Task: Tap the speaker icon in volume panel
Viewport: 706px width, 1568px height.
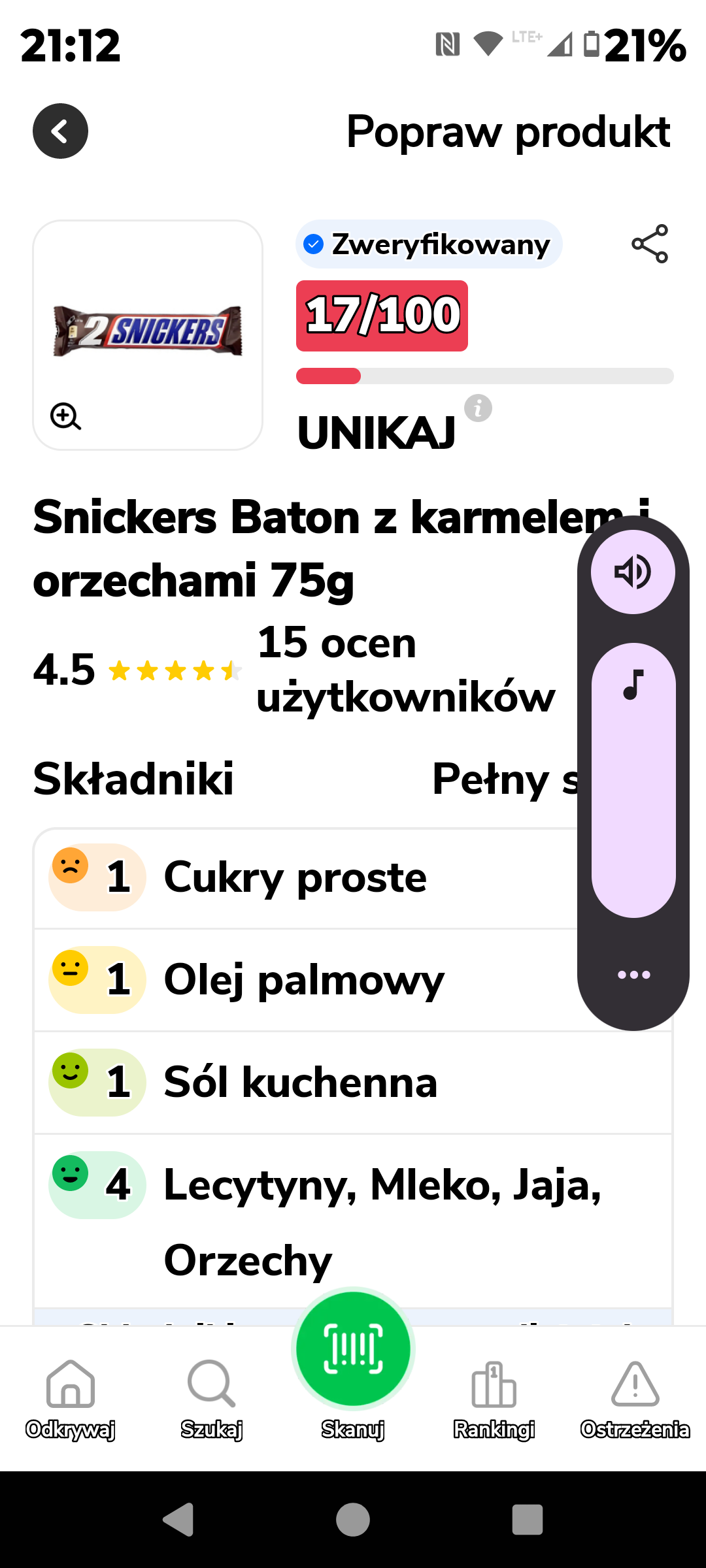Action: [633, 572]
